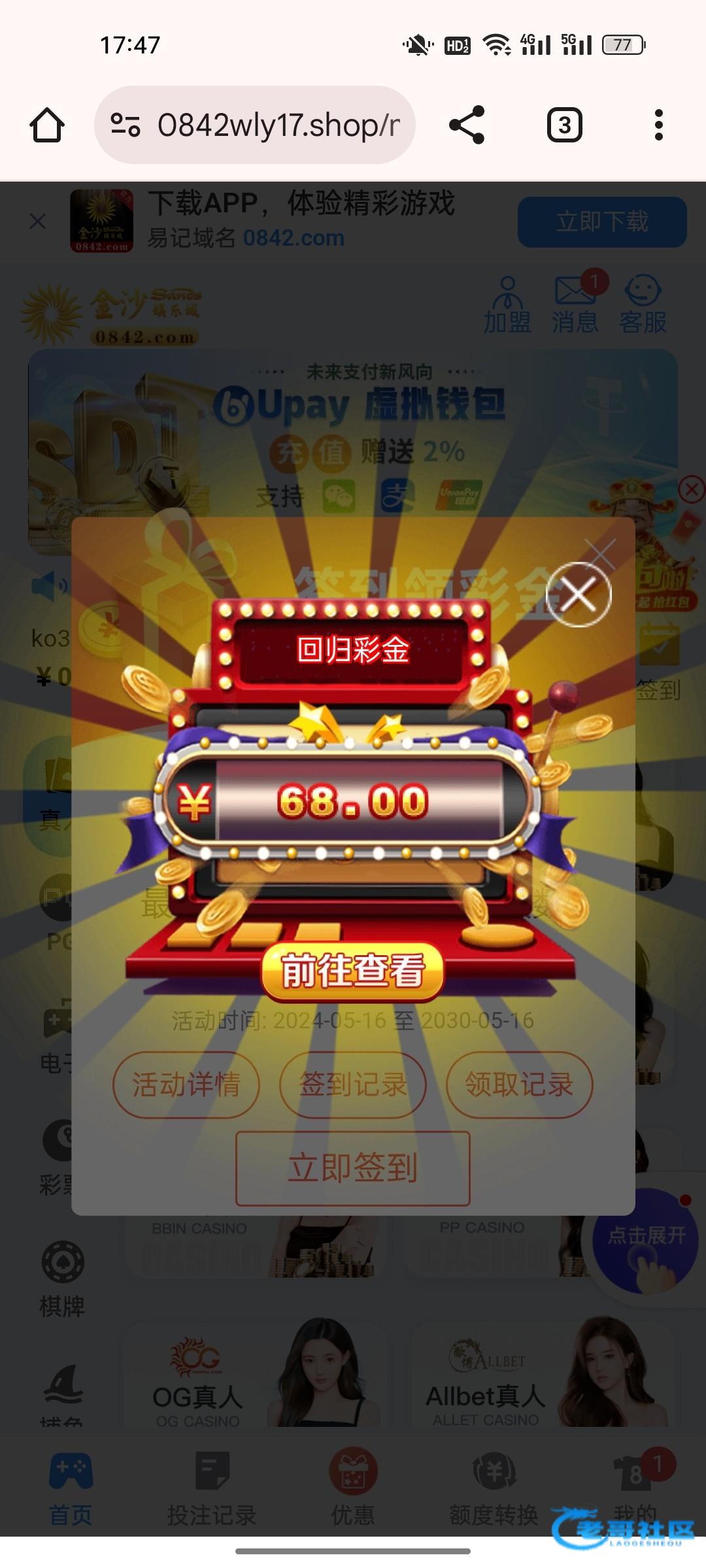Image resolution: width=706 pixels, height=1568 pixels.
Task: Tap 立即下载 to download the app
Action: click(602, 222)
